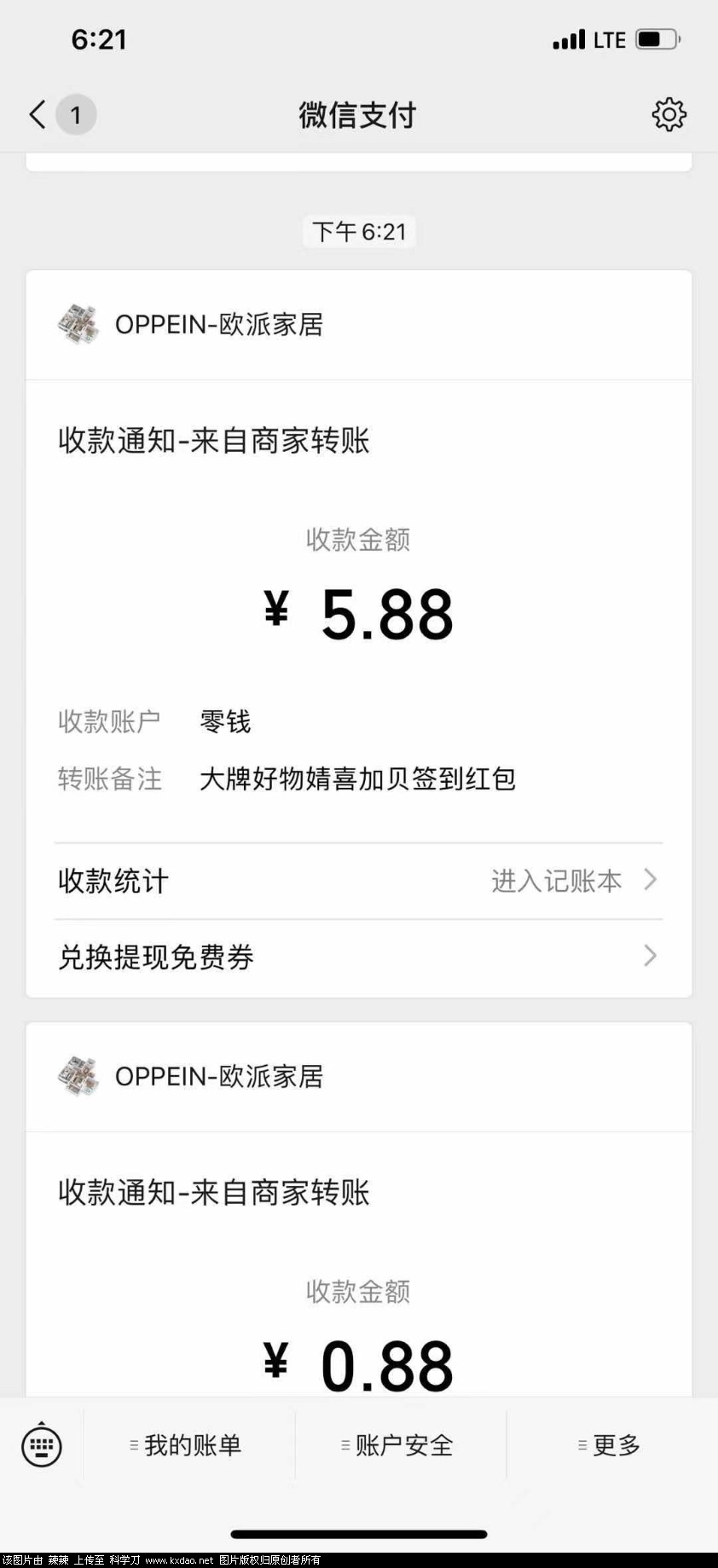Tap the 下午6:21 timestamp bubble
The width and height of the screenshot is (718, 1568).
pos(357,231)
